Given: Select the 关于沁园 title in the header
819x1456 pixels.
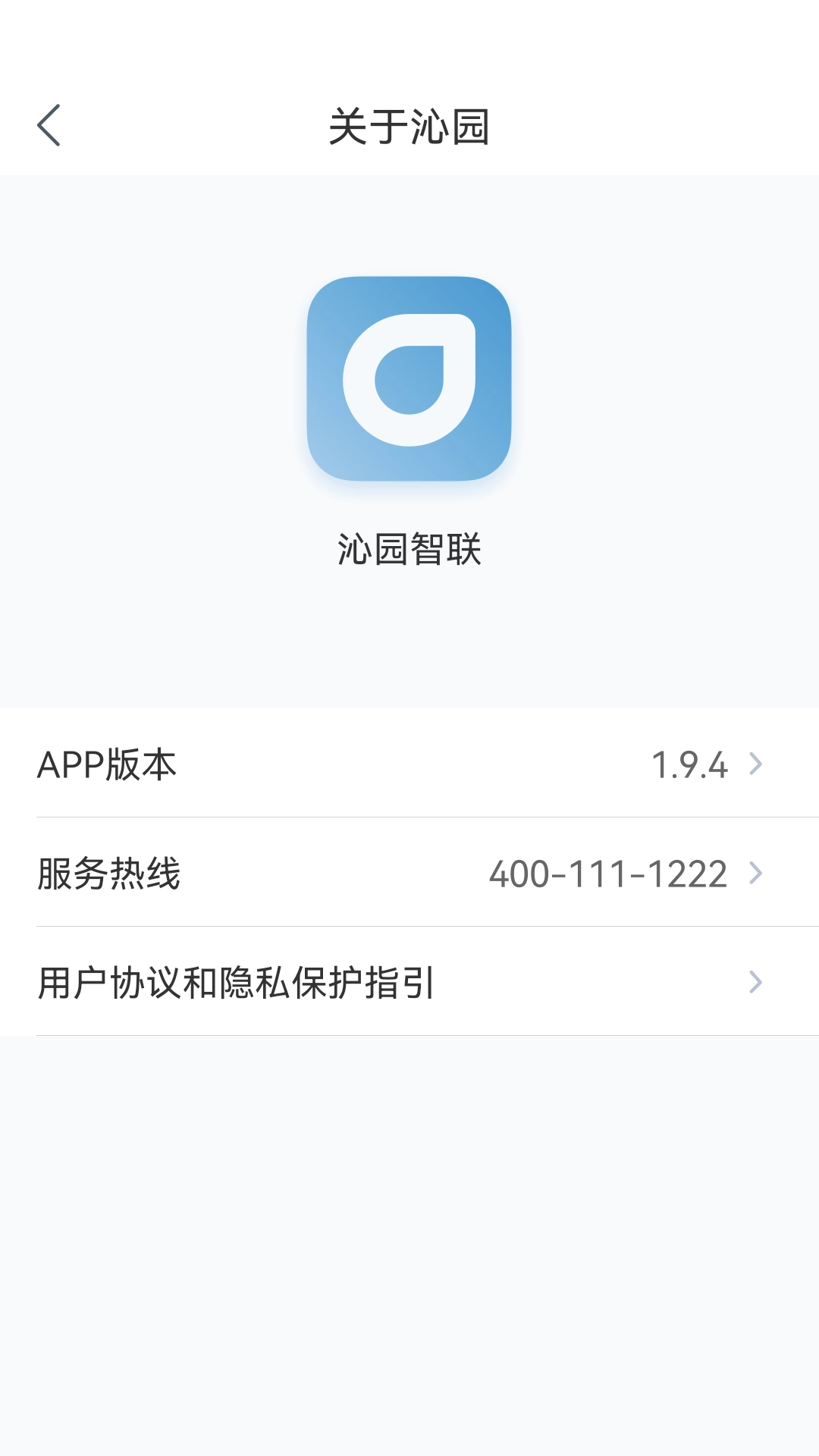Looking at the screenshot, I should (409, 125).
